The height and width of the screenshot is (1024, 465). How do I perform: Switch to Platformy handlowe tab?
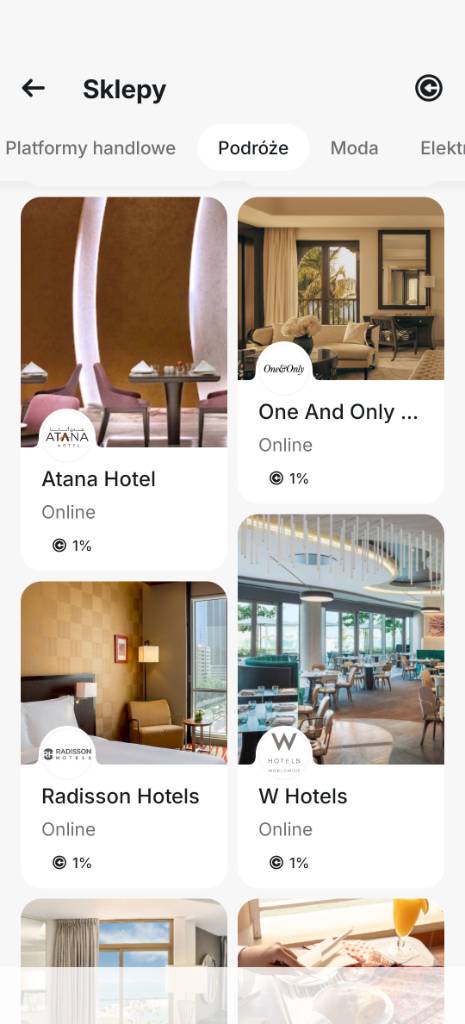click(90, 148)
